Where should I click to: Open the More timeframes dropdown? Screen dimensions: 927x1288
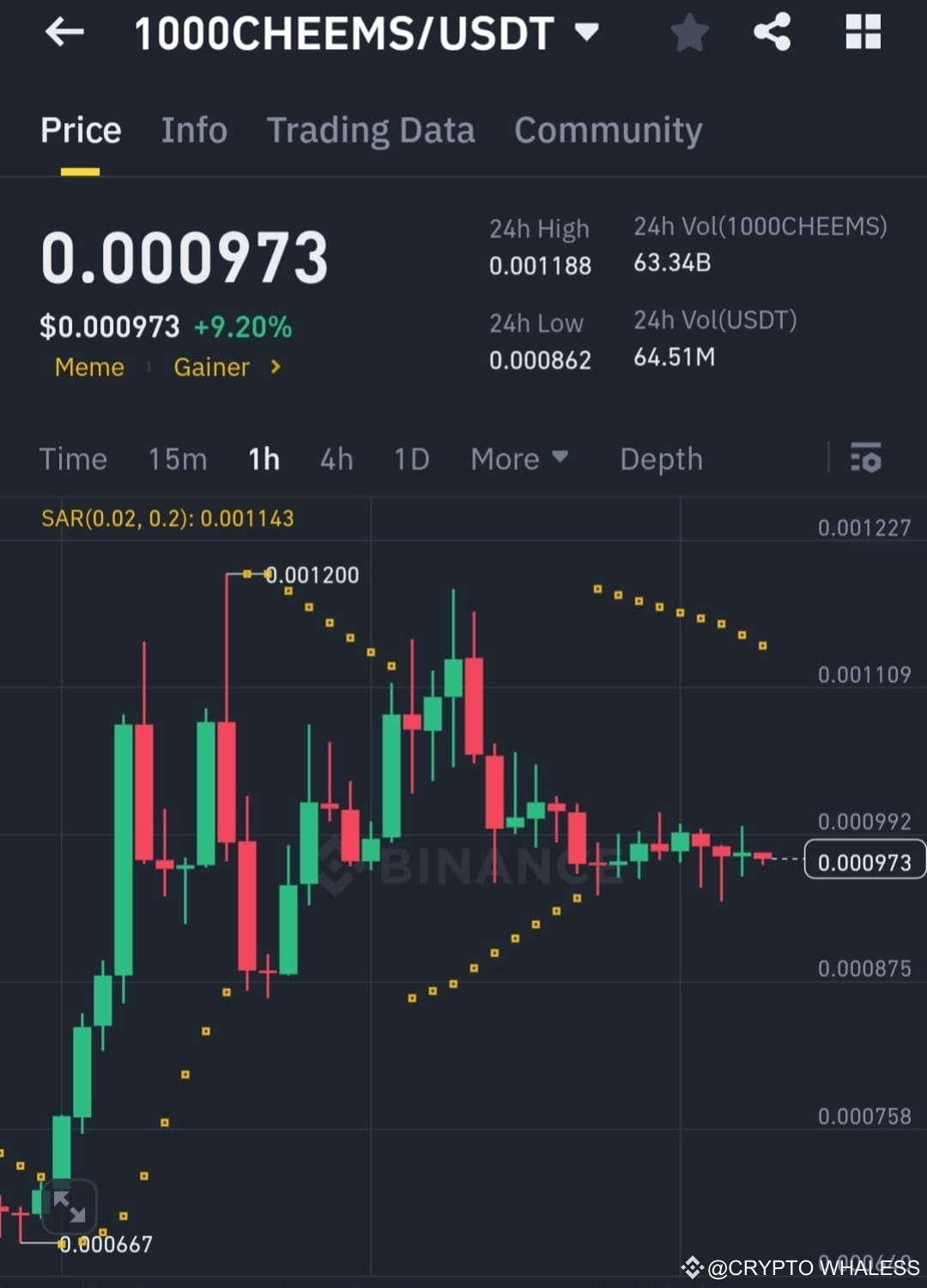point(518,459)
